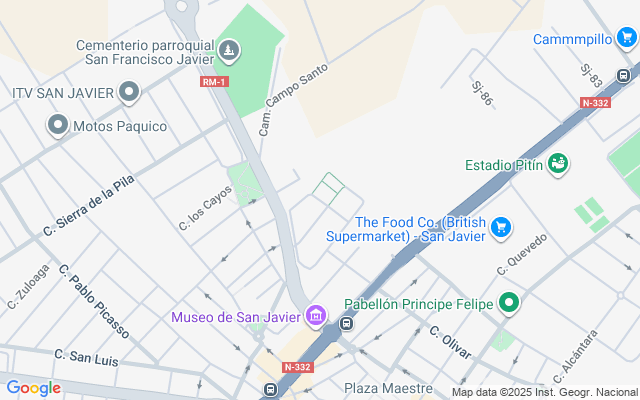Tap the bus stop icon near Museo
This screenshot has width=640, height=400.
coord(346,324)
